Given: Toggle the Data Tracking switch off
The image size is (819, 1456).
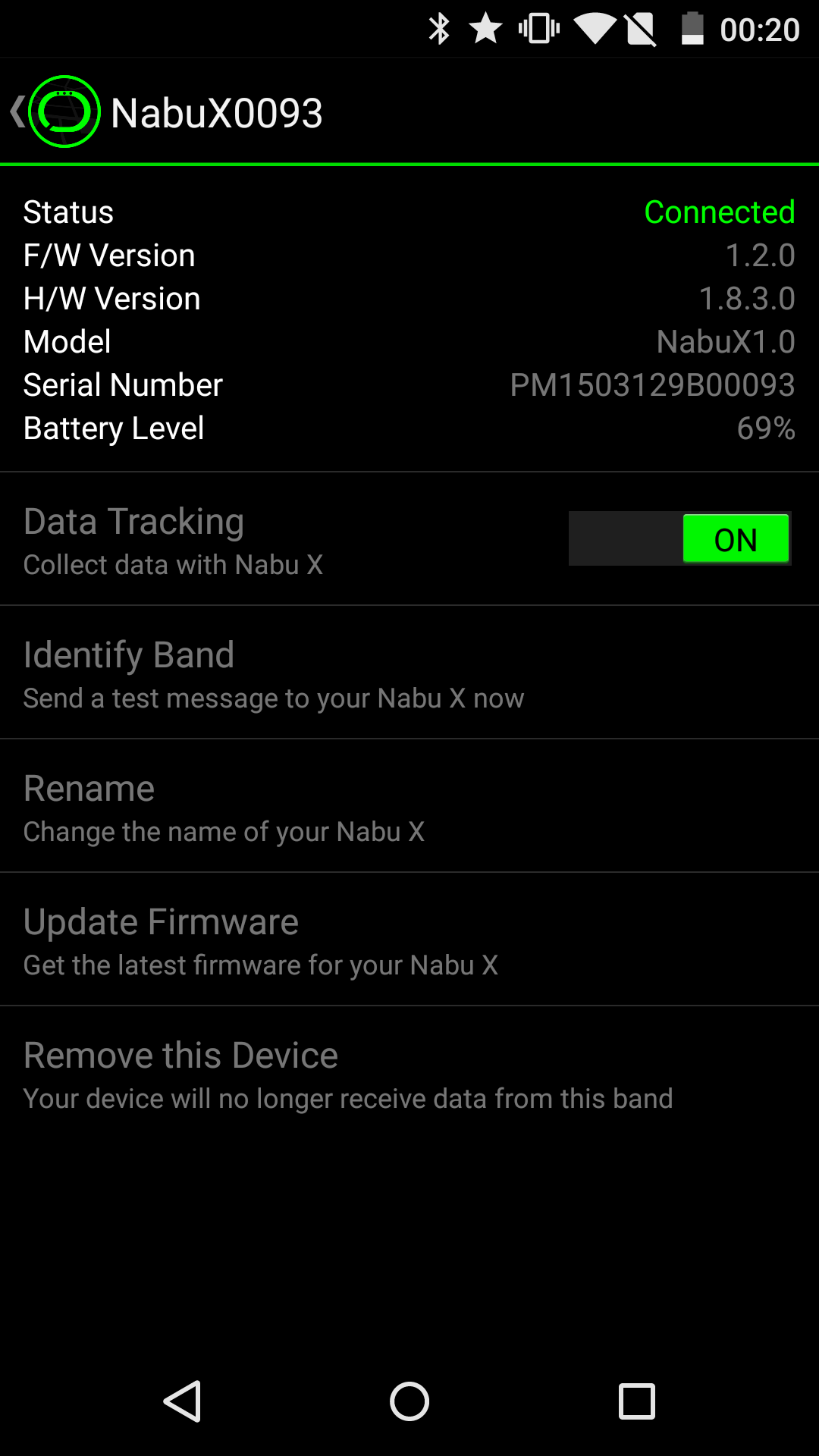Looking at the screenshot, I should tap(680, 538).
